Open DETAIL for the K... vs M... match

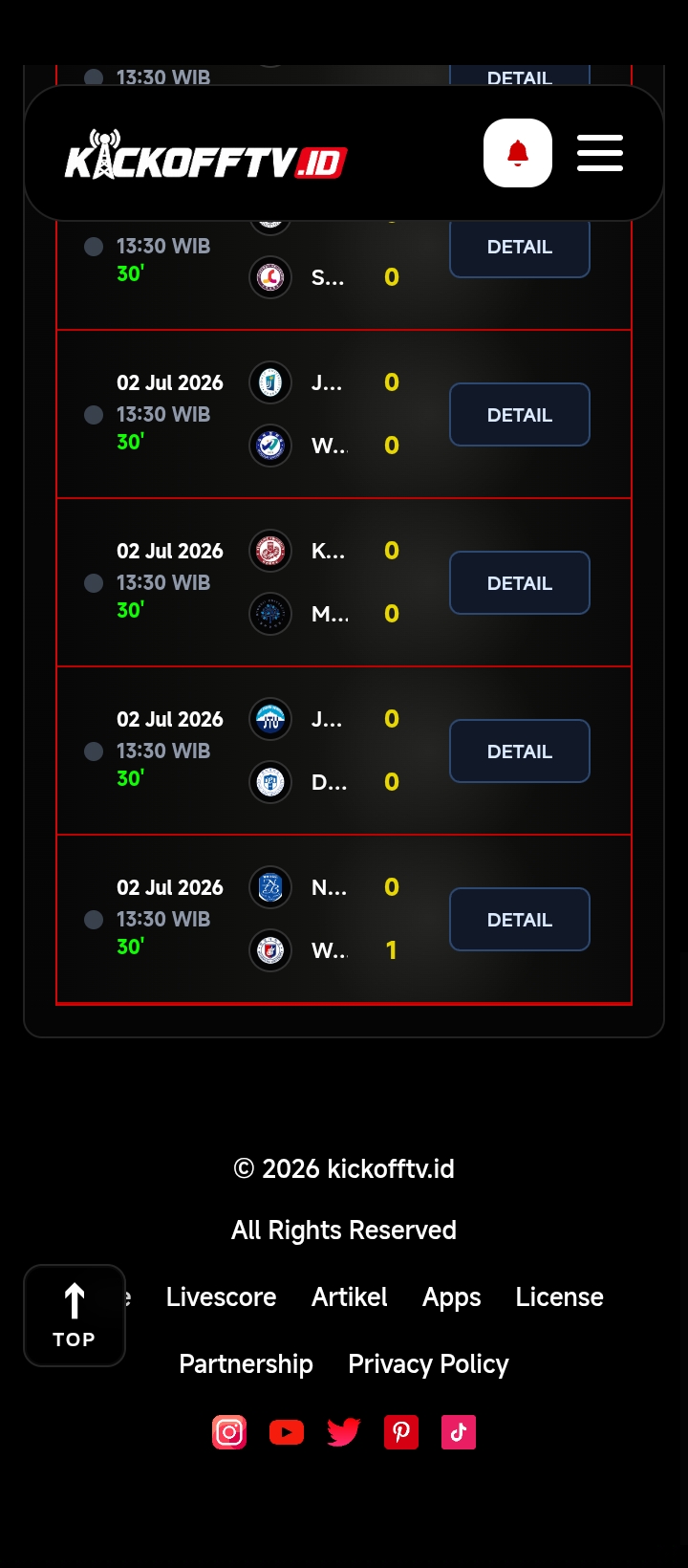click(520, 583)
